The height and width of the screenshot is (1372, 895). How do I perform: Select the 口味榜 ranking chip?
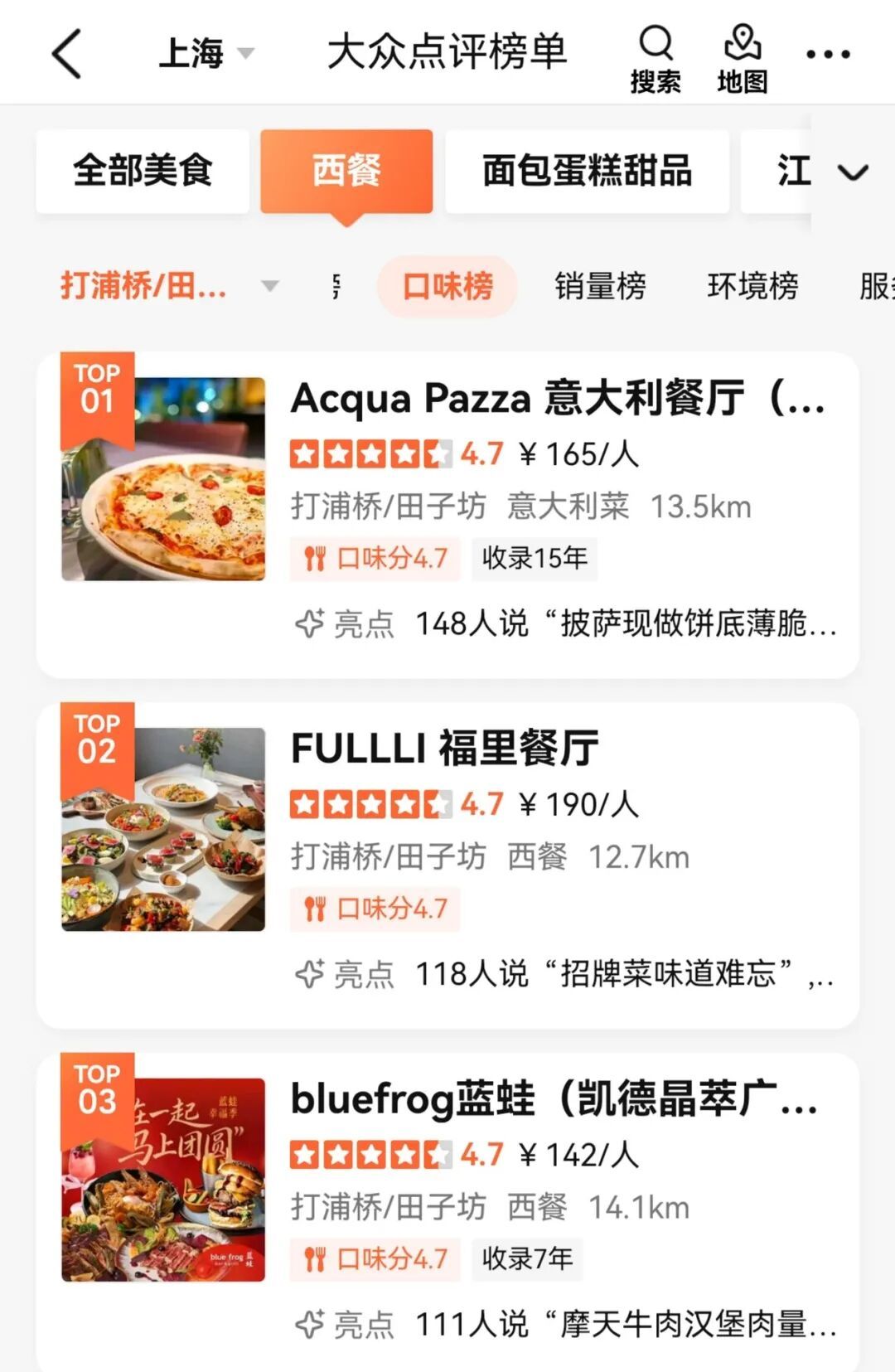pyautogui.click(x=447, y=286)
